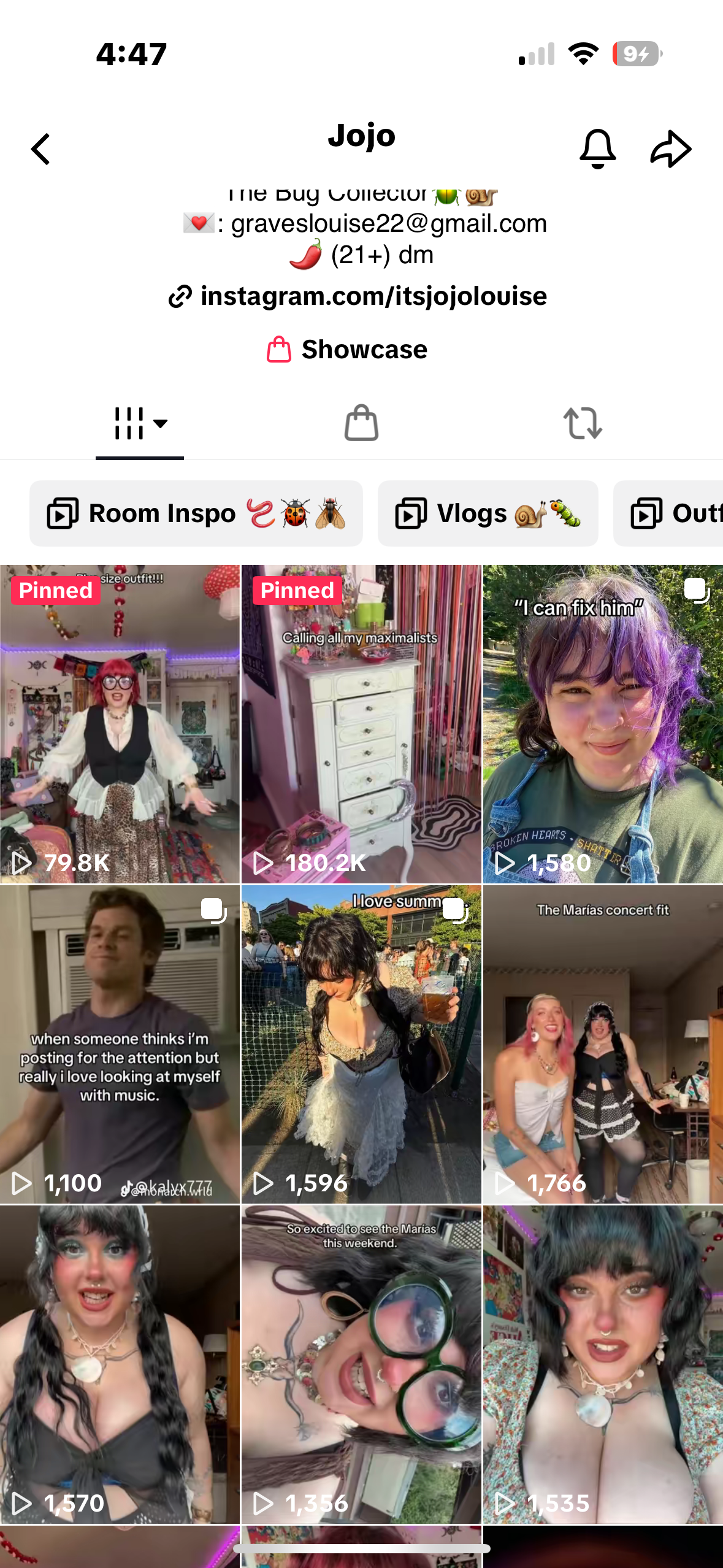Open The Marías concert fit video
Viewport: 723px width, 1568px height.
603,1044
